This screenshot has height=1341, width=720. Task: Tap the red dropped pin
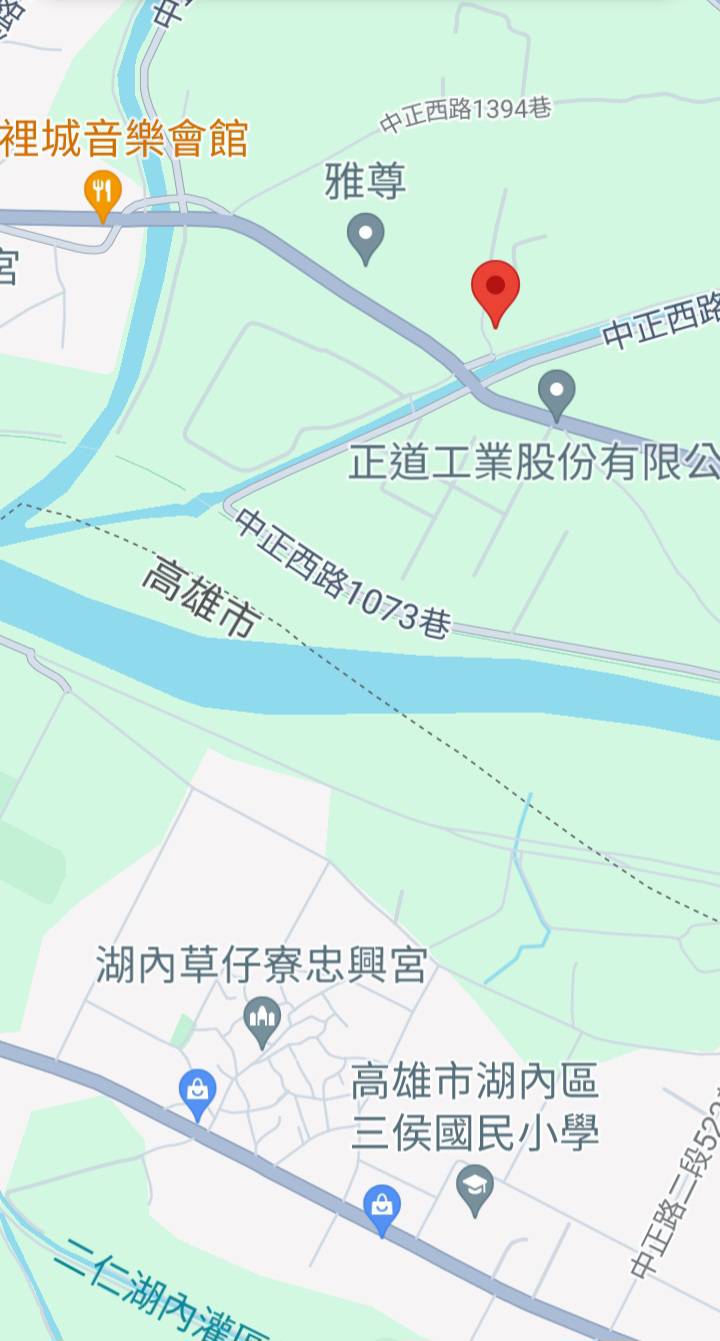[495, 288]
